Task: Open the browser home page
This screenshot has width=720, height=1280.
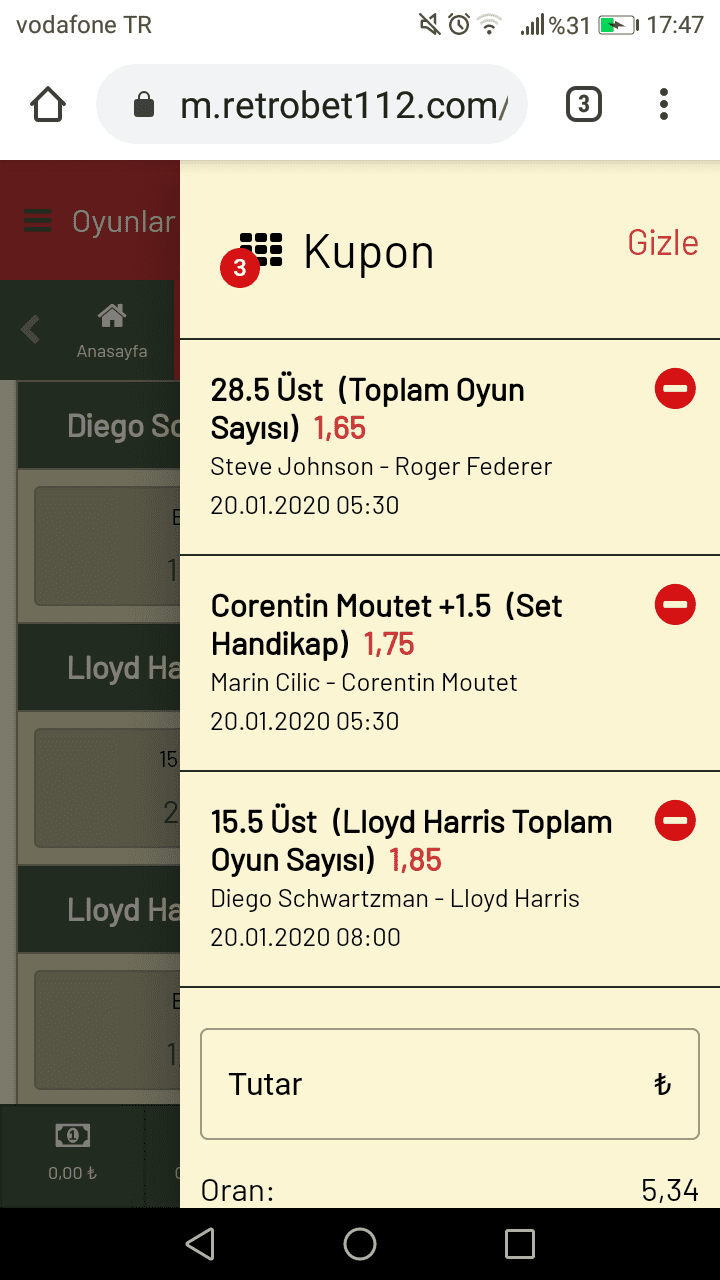Action: [48, 104]
